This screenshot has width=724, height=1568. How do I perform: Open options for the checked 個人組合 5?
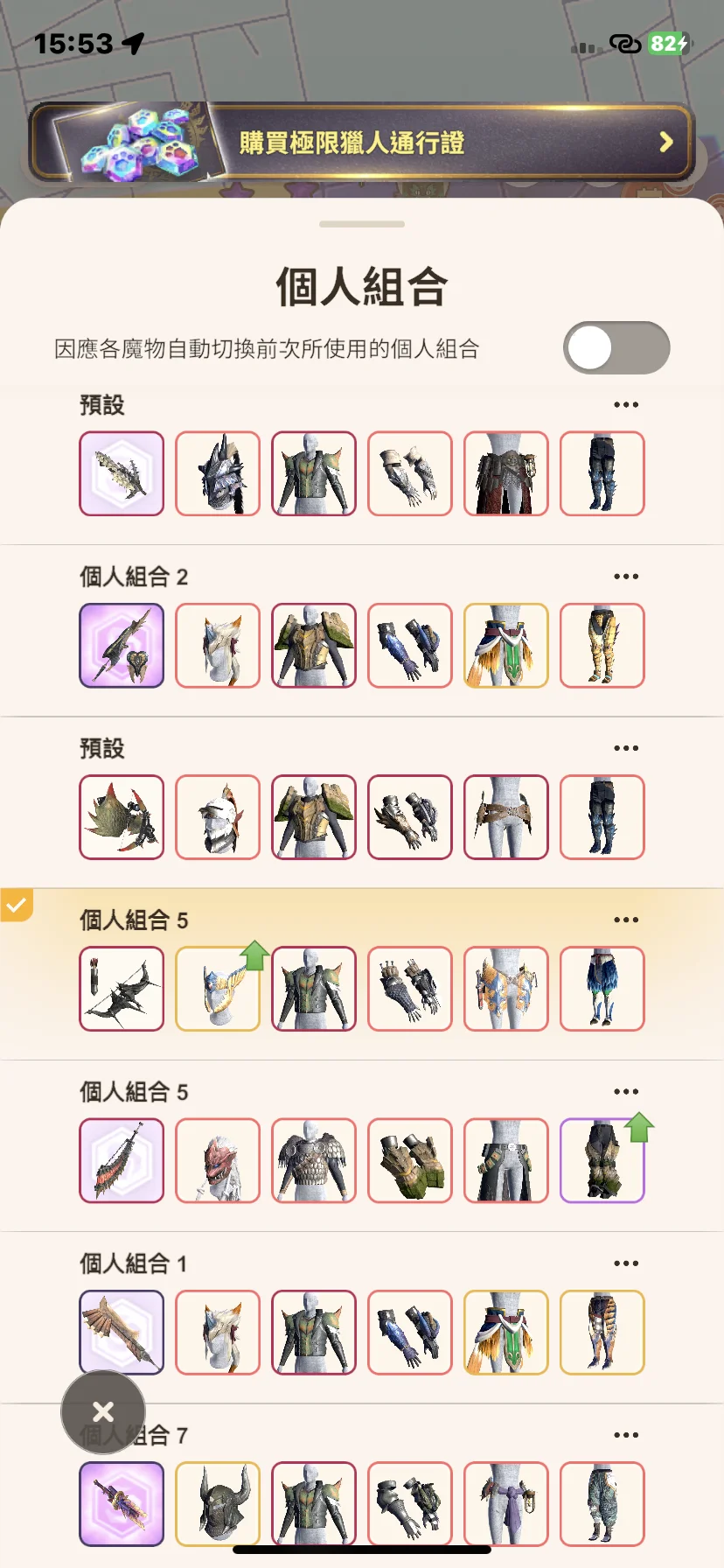pos(626,920)
